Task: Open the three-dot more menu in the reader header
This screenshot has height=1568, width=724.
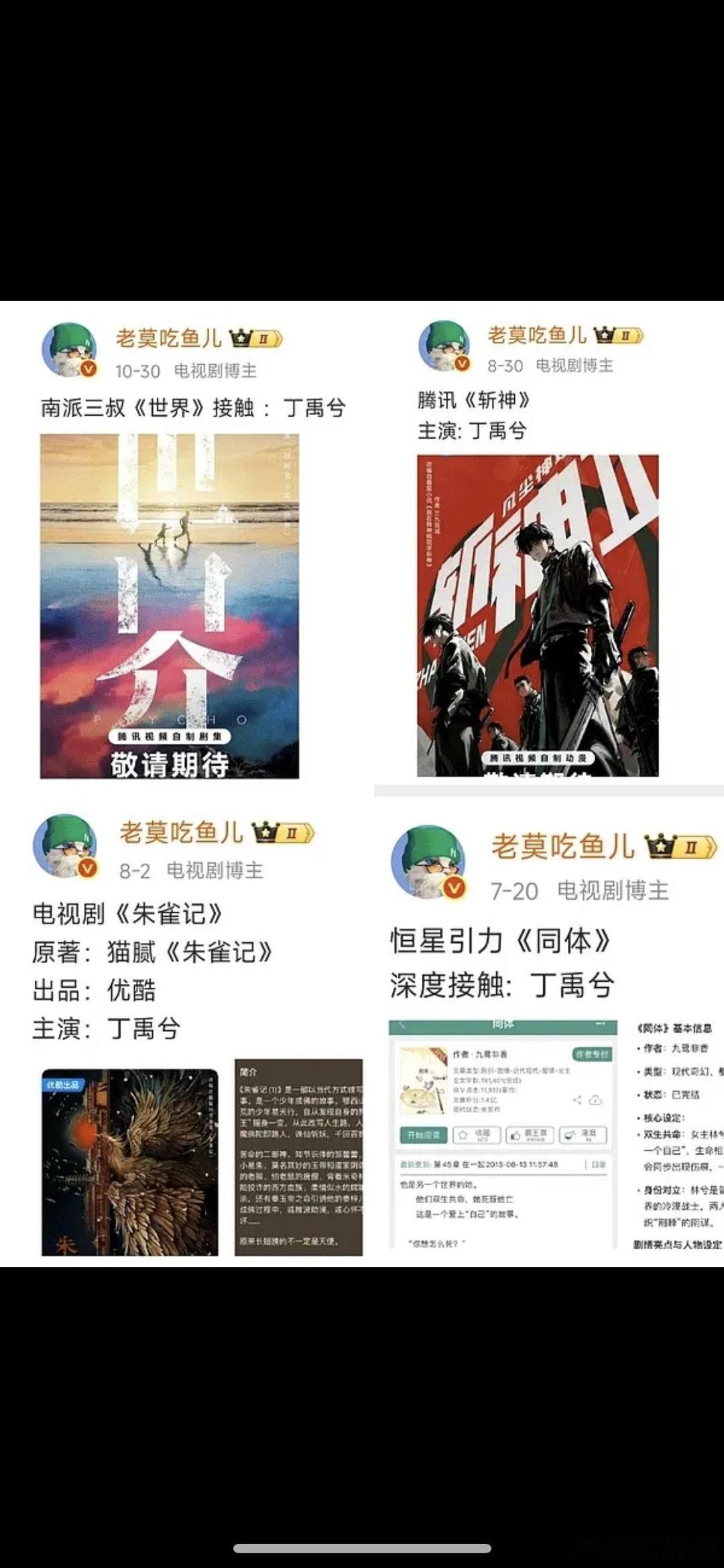Action: [x=600, y=1021]
